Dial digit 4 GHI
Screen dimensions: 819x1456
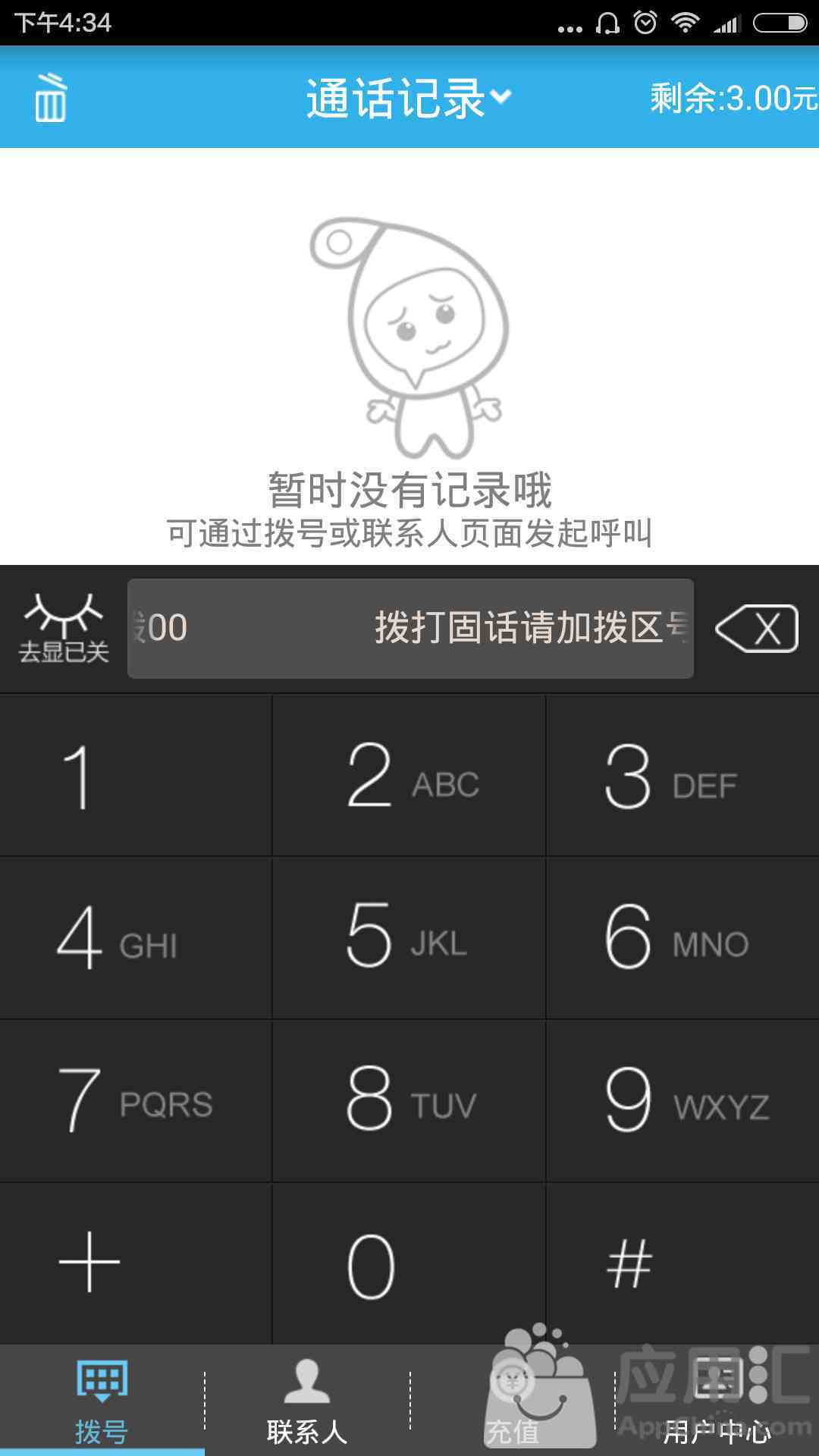coord(136,938)
